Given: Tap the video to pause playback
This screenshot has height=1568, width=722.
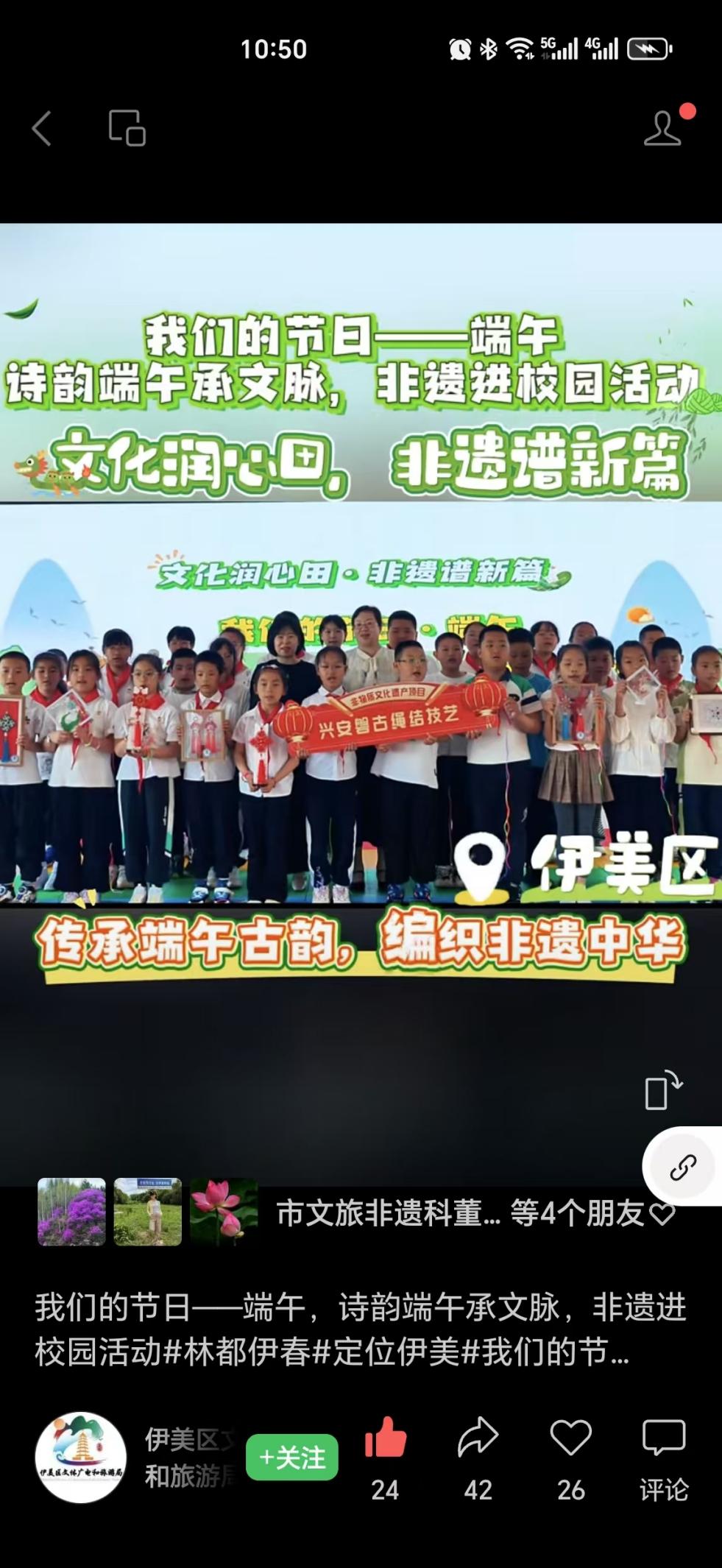Looking at the screenshot, I should pyautogui.click(x=361, y=699).
